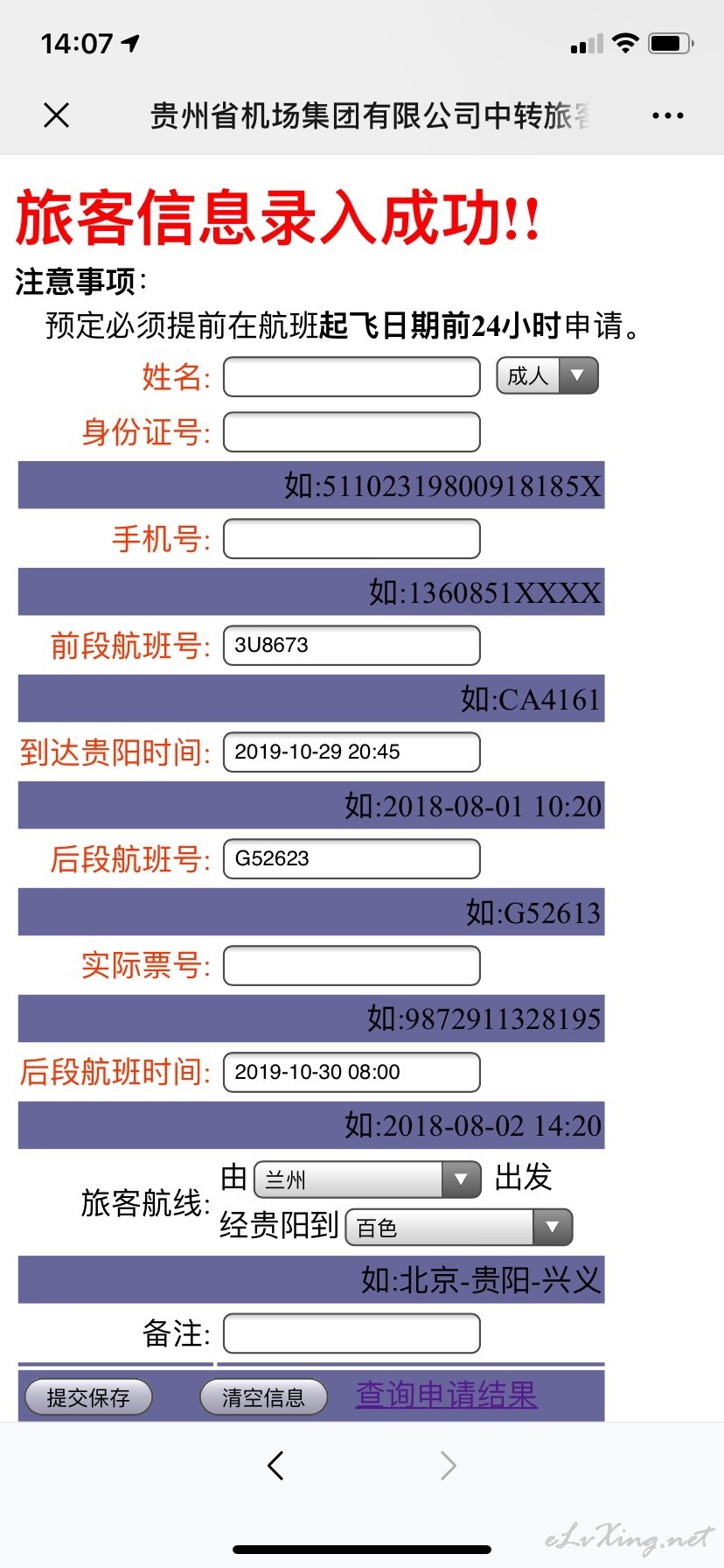Clear the form with 清空信息

263,1397
